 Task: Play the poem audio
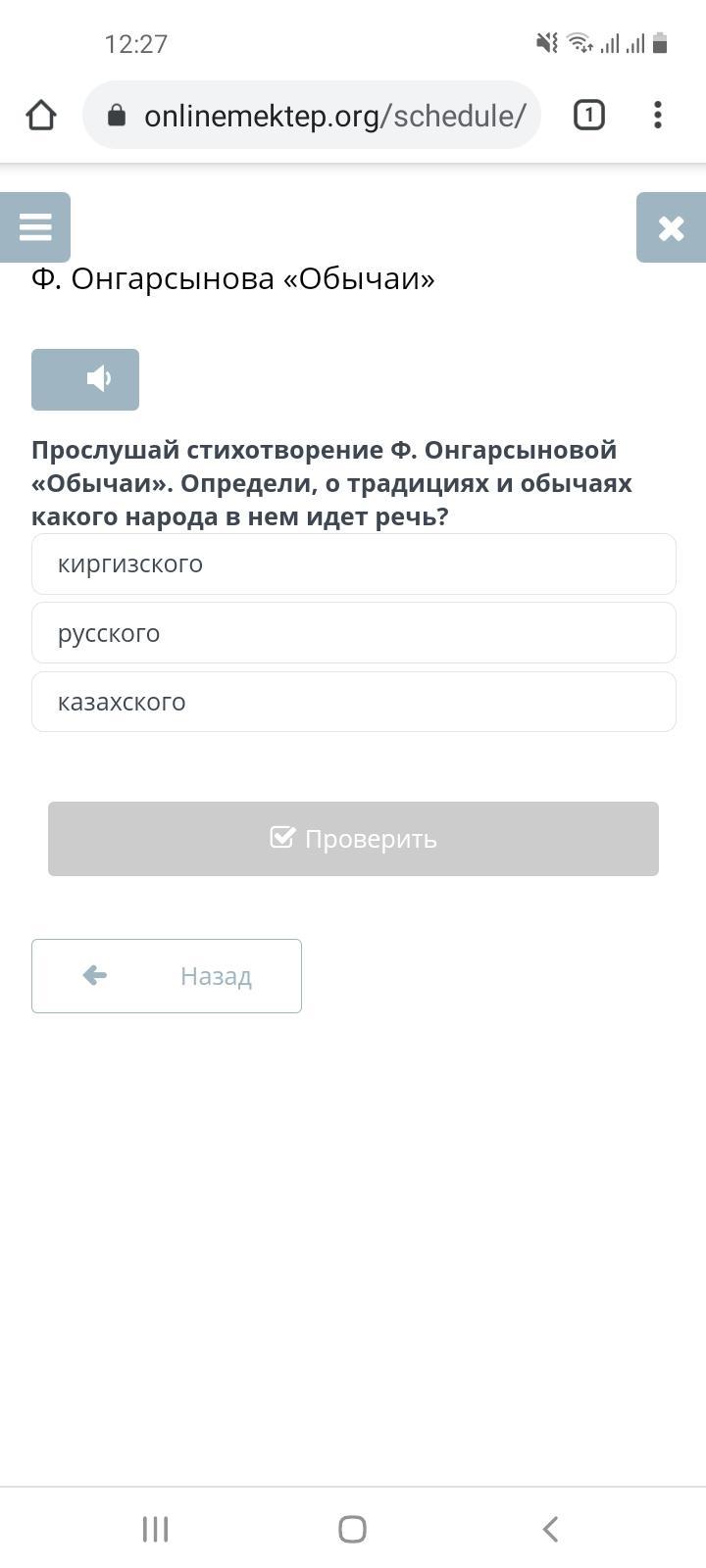tap(85, 379)
